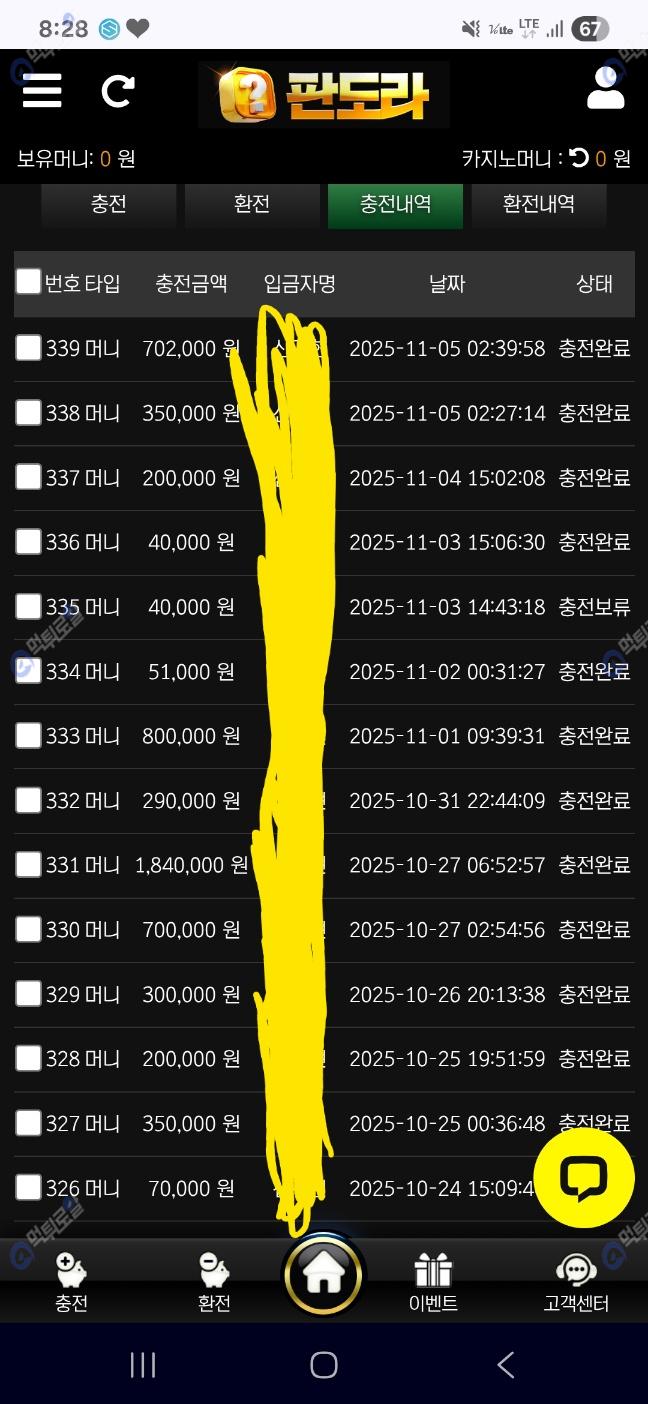Open 이벤트 in bottom navigation

click(x=433, y=1283)
